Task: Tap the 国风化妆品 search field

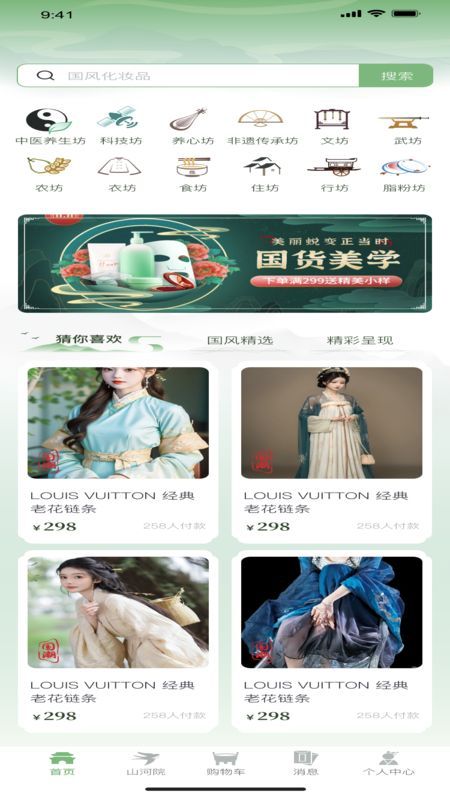Action: pyautogui.click(x=188, y=76)
